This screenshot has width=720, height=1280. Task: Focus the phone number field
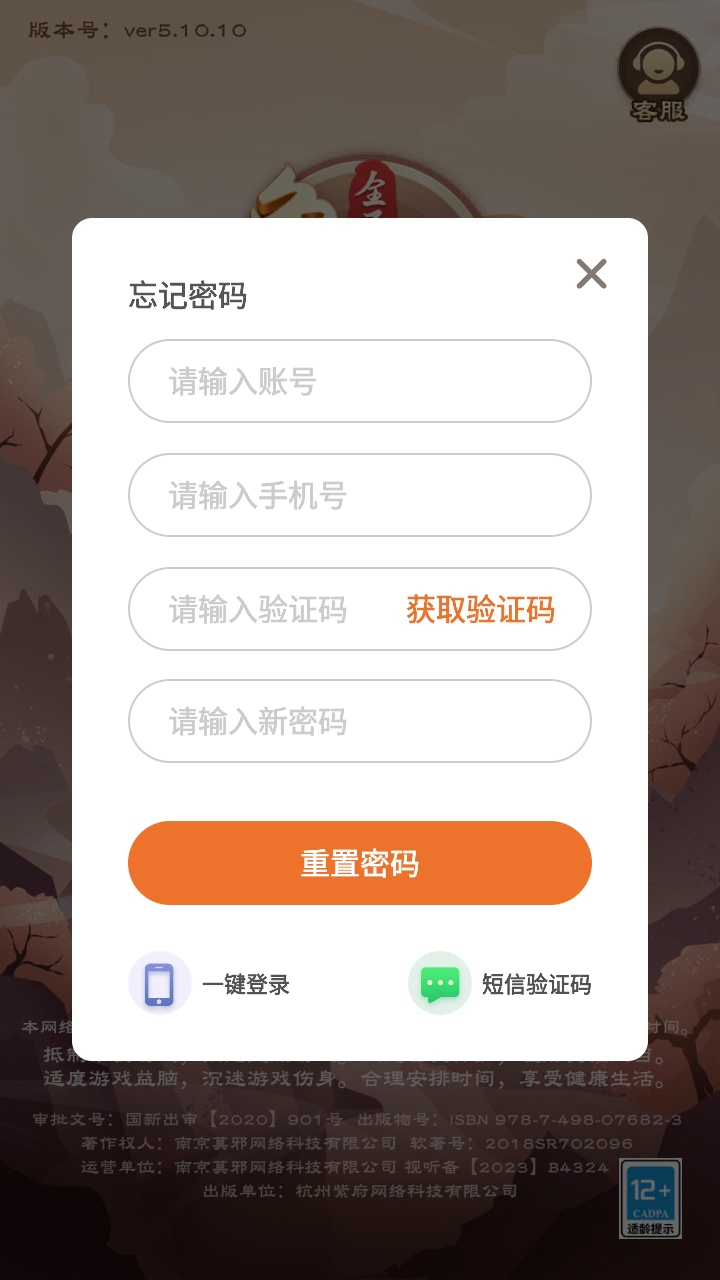359,495
